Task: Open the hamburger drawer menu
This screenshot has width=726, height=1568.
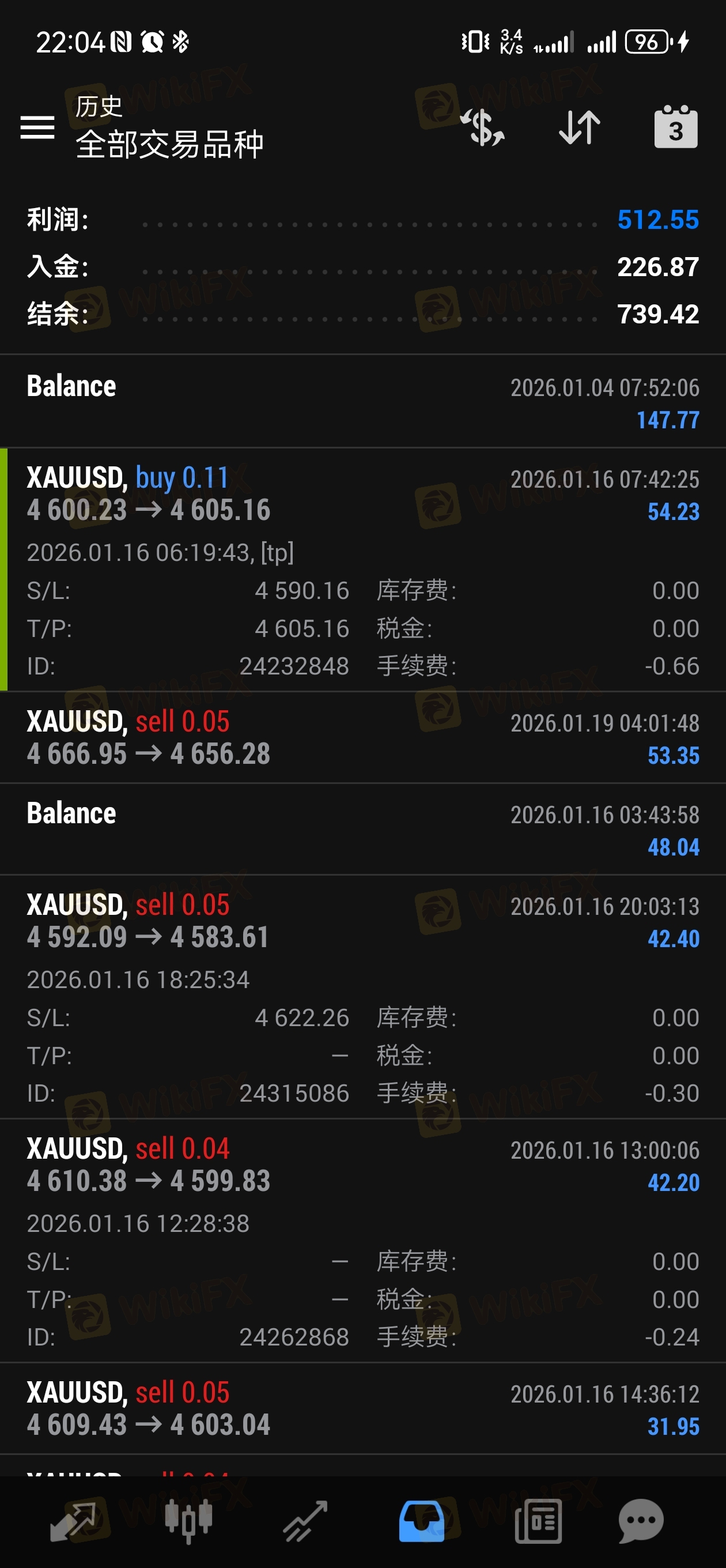Action: [x=37, y=127]
